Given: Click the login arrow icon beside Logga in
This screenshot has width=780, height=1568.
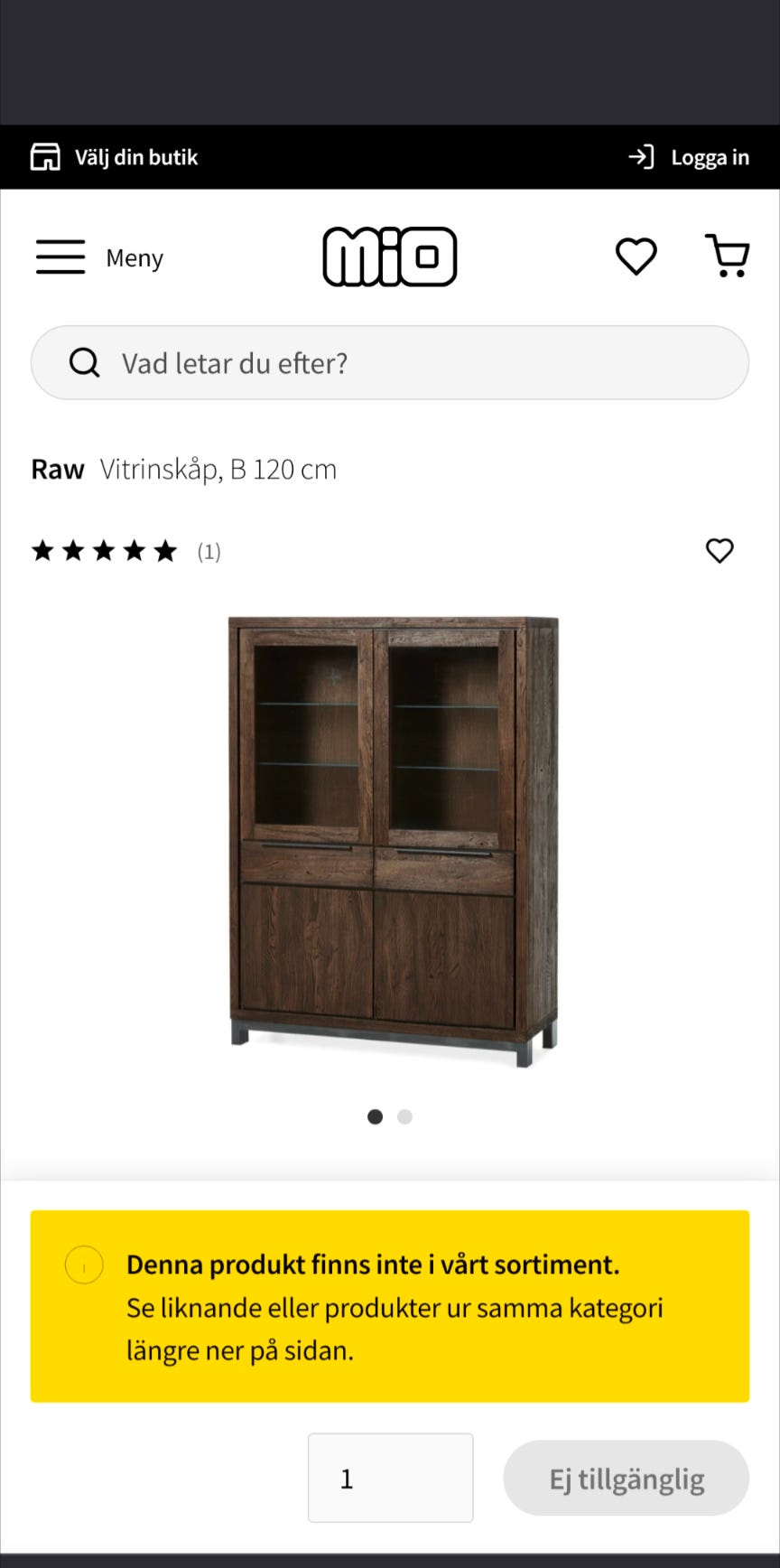Looking at the screenshot, I should [x=643, y=156].
